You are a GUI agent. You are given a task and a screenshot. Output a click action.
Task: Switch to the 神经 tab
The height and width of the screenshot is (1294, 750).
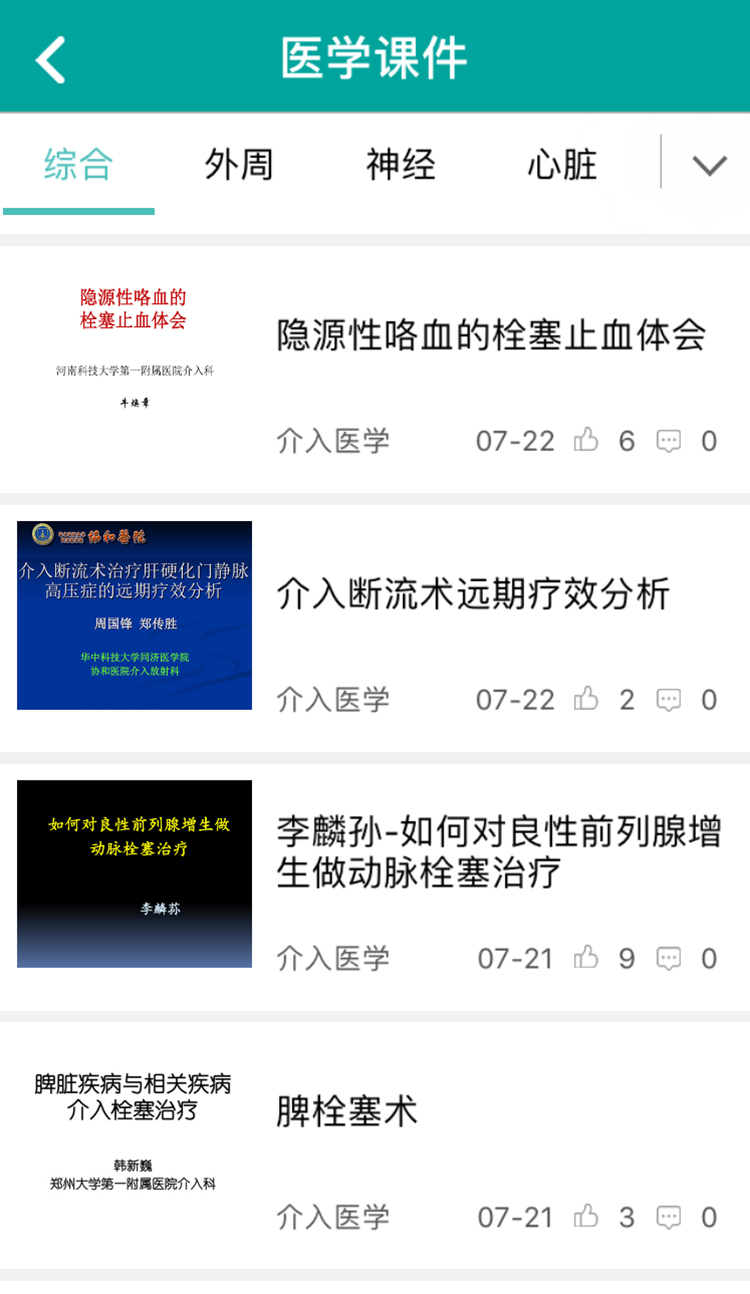pyautogui.click(x=400, y=165)
